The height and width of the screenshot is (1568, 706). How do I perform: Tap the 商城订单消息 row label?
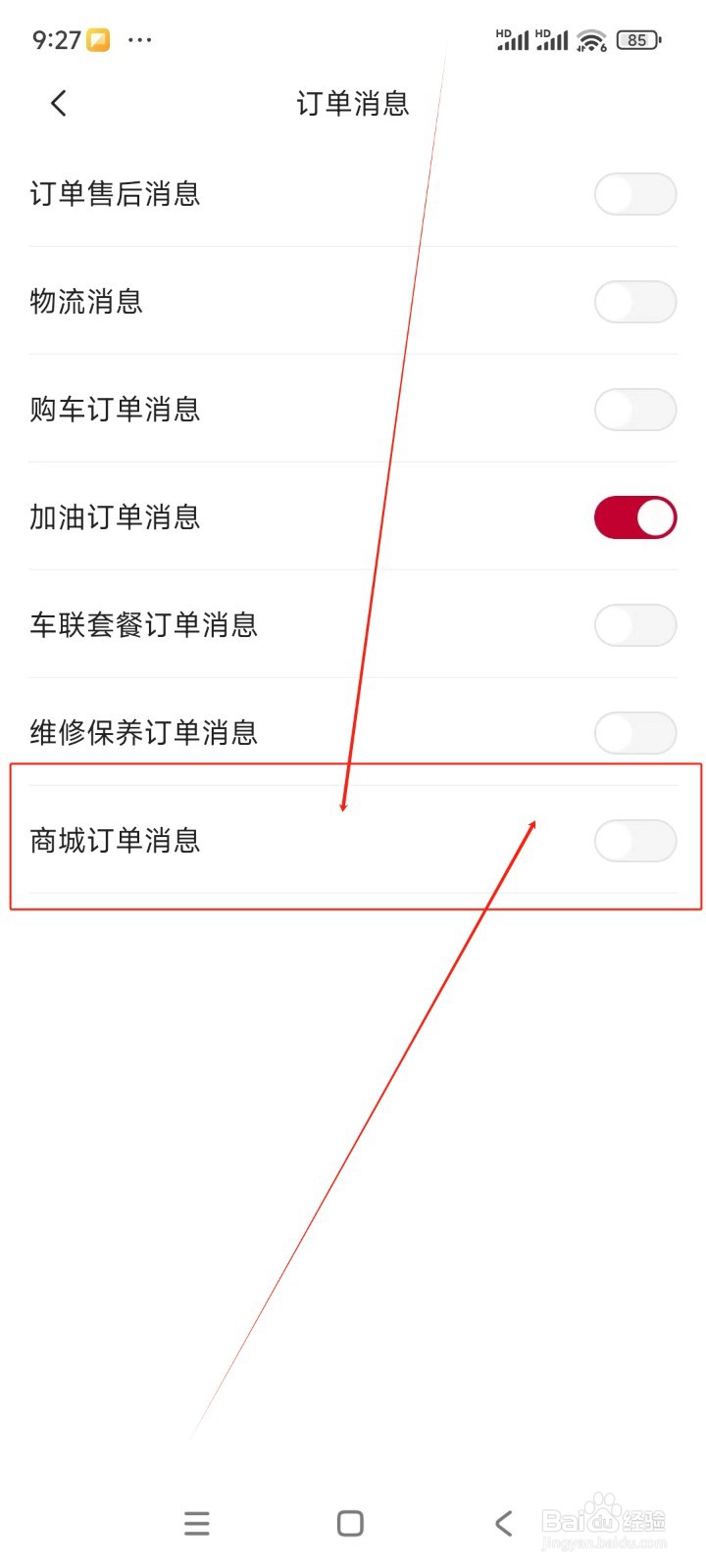pos(115,841)
